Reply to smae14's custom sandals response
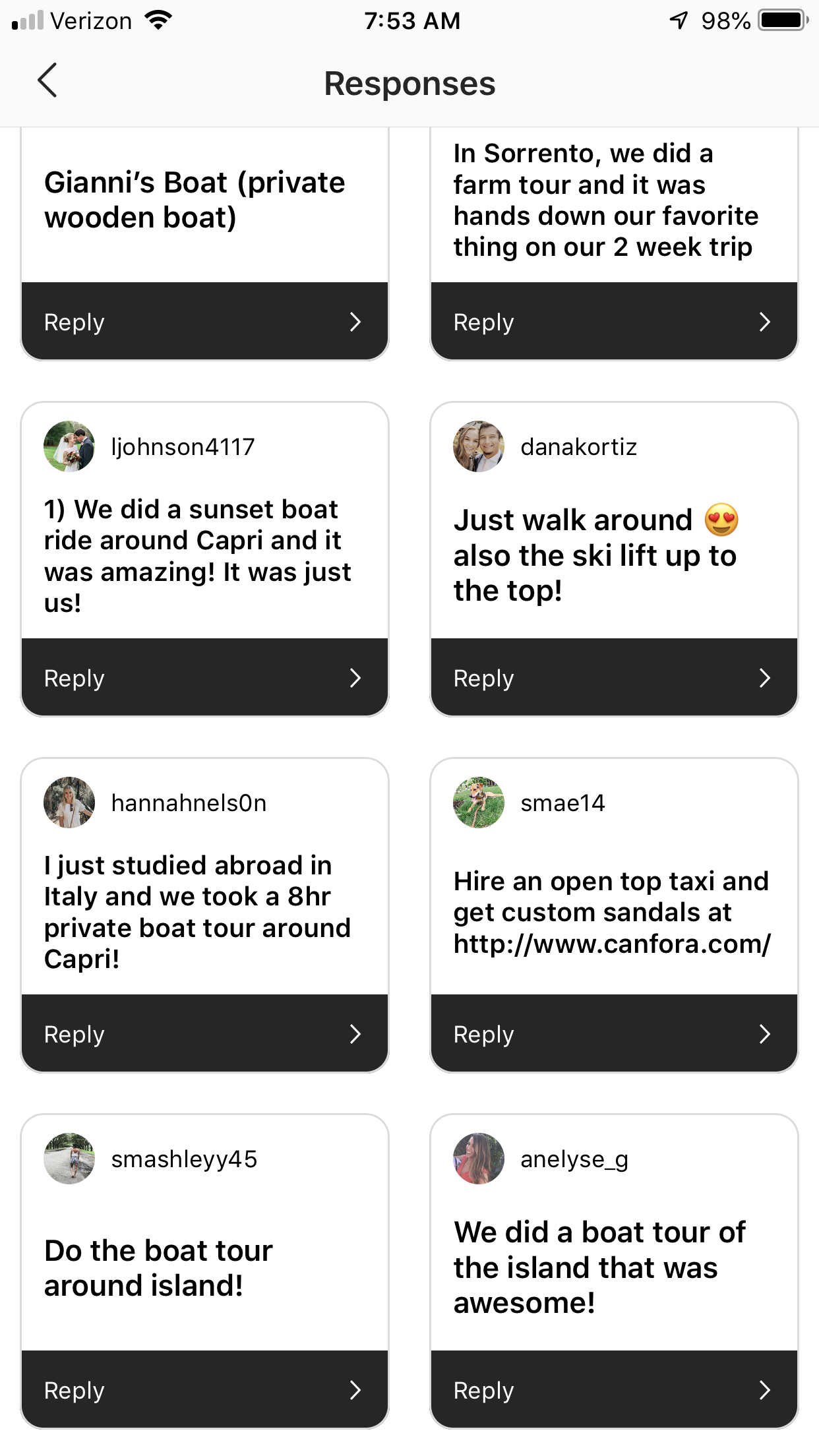This screenshot has width=819, height=1456. [x=613, y=1034]
